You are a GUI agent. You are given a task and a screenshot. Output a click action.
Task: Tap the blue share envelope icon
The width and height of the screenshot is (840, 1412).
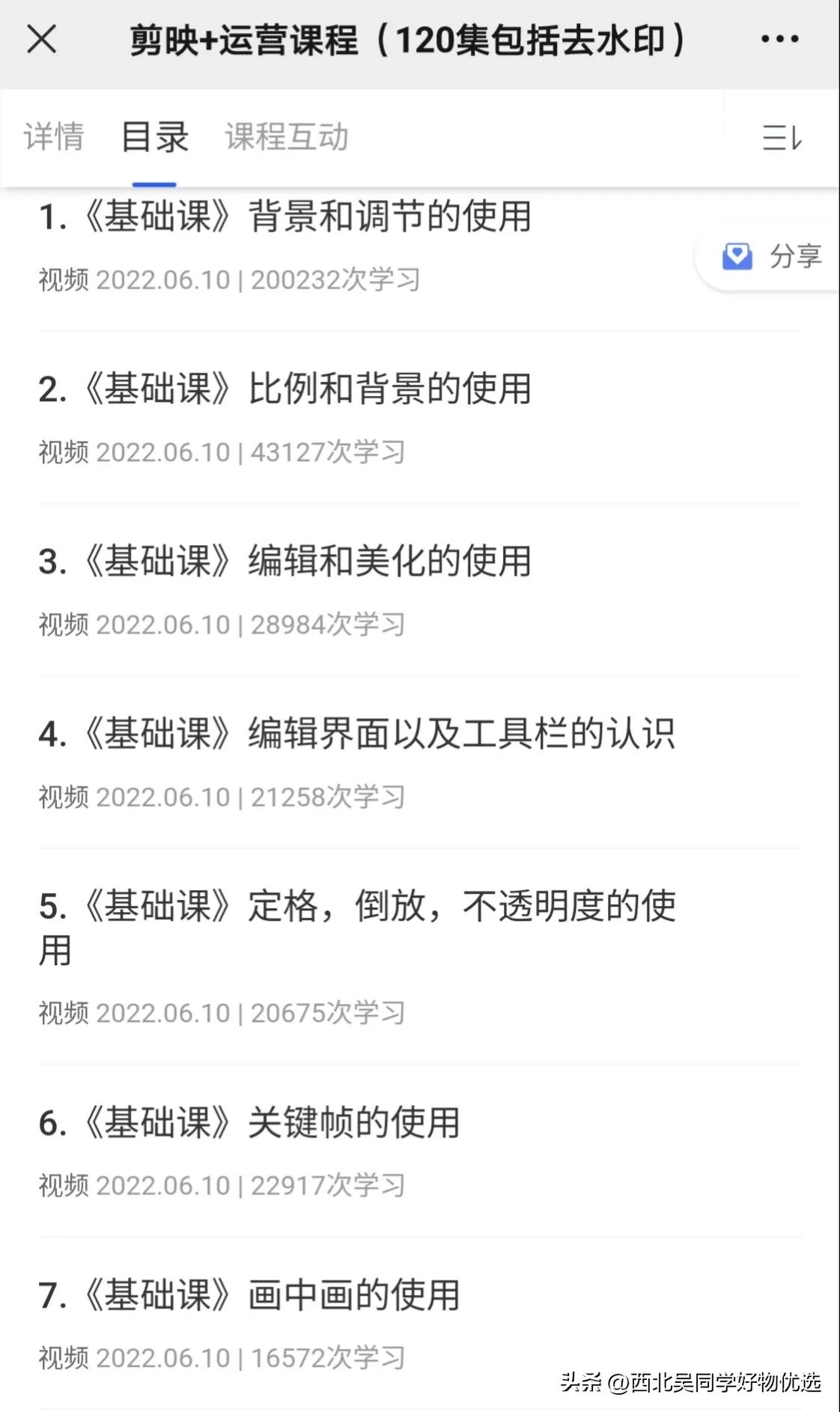tap(737, 255)
